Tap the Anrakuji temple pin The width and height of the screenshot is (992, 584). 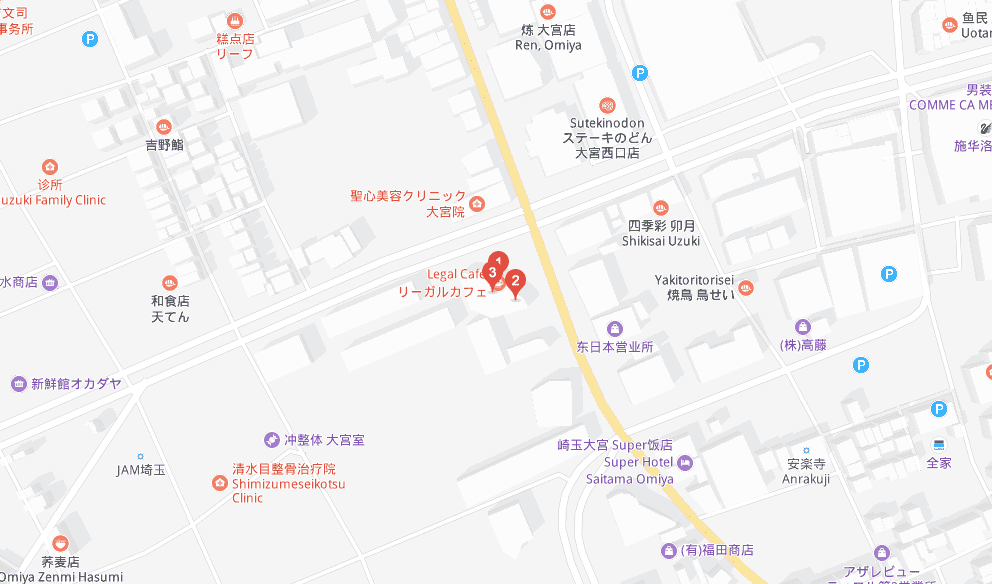806,451
